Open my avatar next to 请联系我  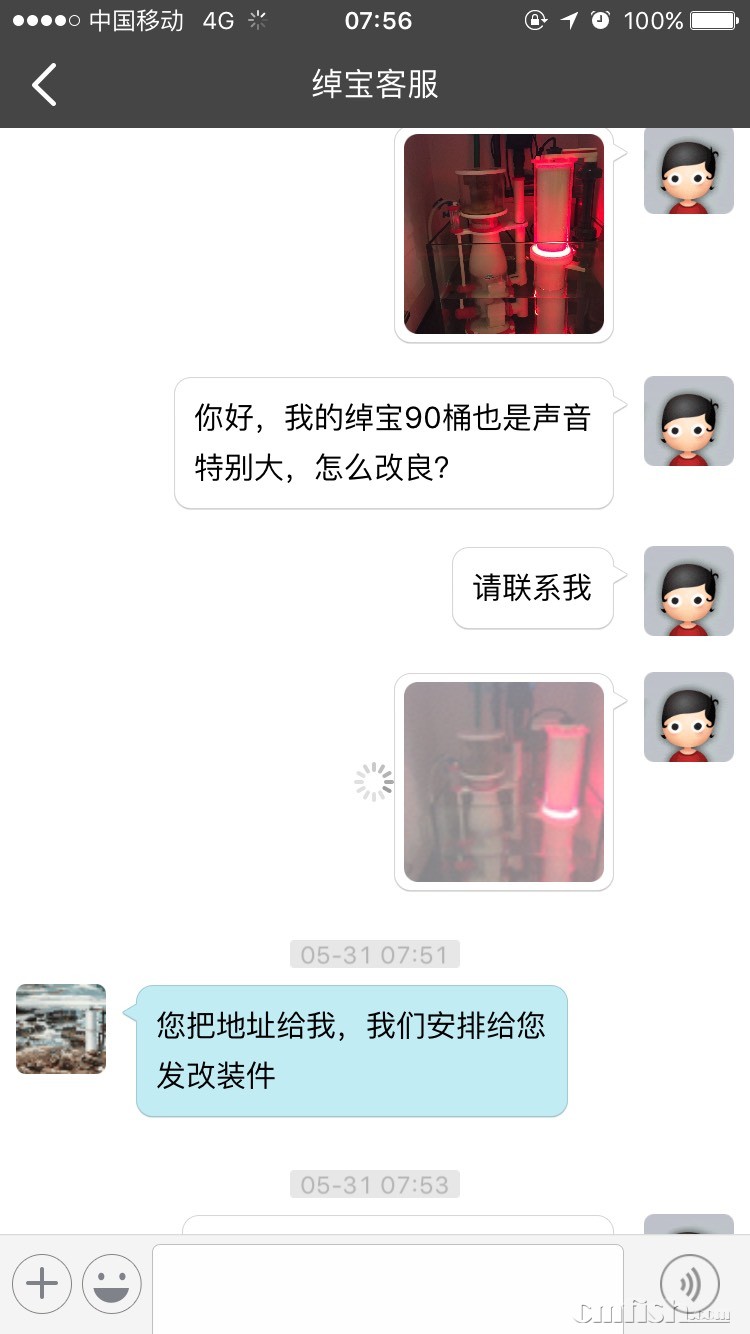point(689,591)
